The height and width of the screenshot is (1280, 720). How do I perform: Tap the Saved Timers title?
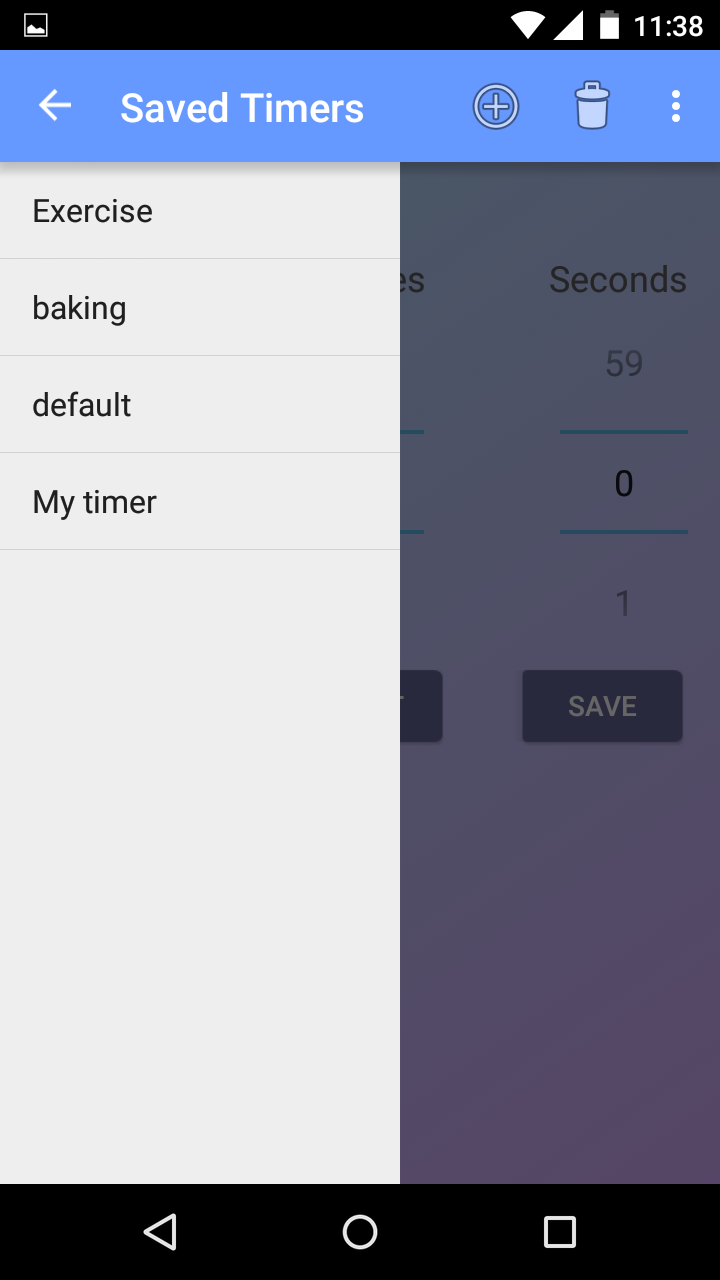(x=241, y=105)
